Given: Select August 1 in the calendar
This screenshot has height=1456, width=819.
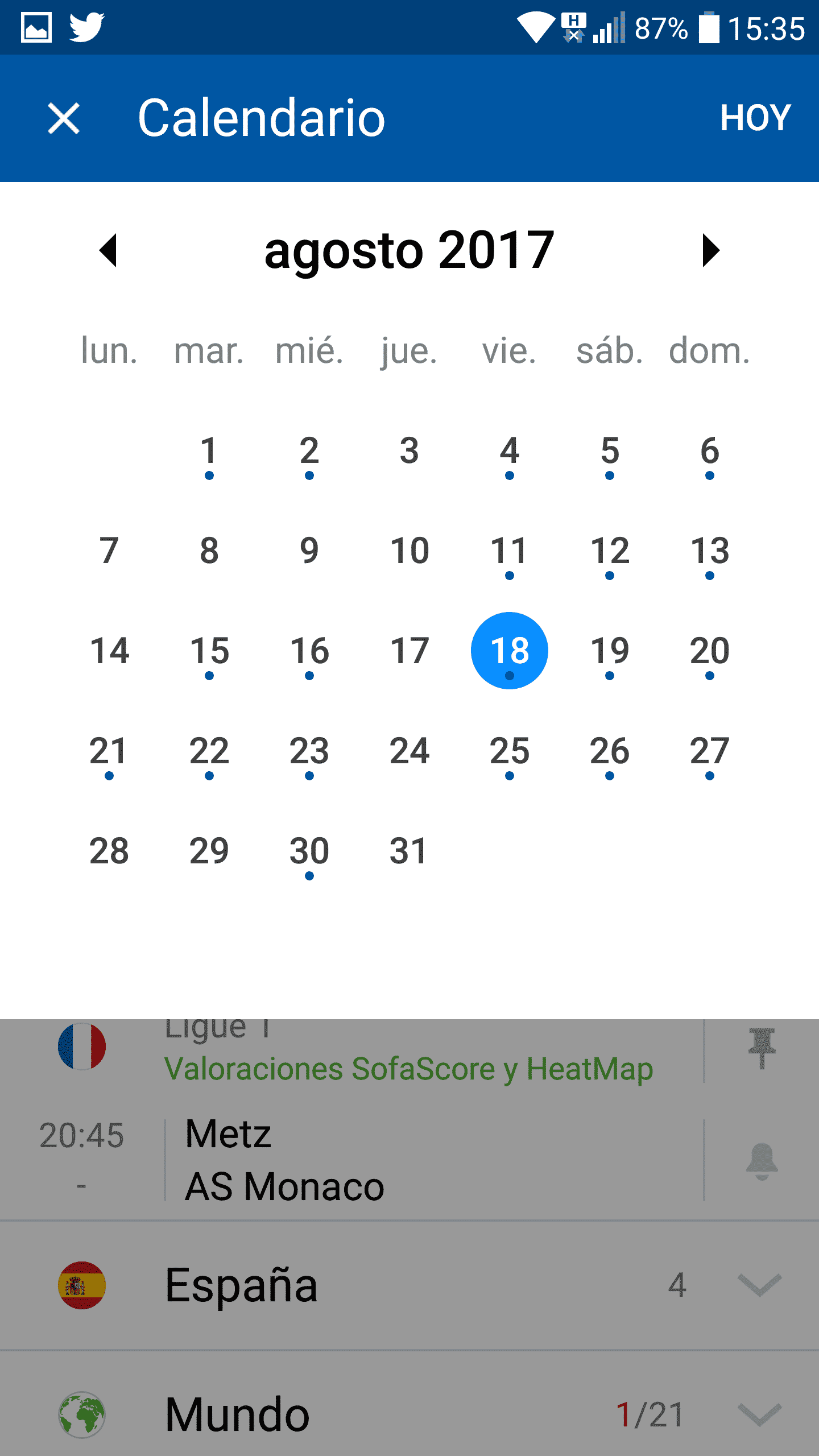Looking at the screenshot, I should click(x=209, y=455).
